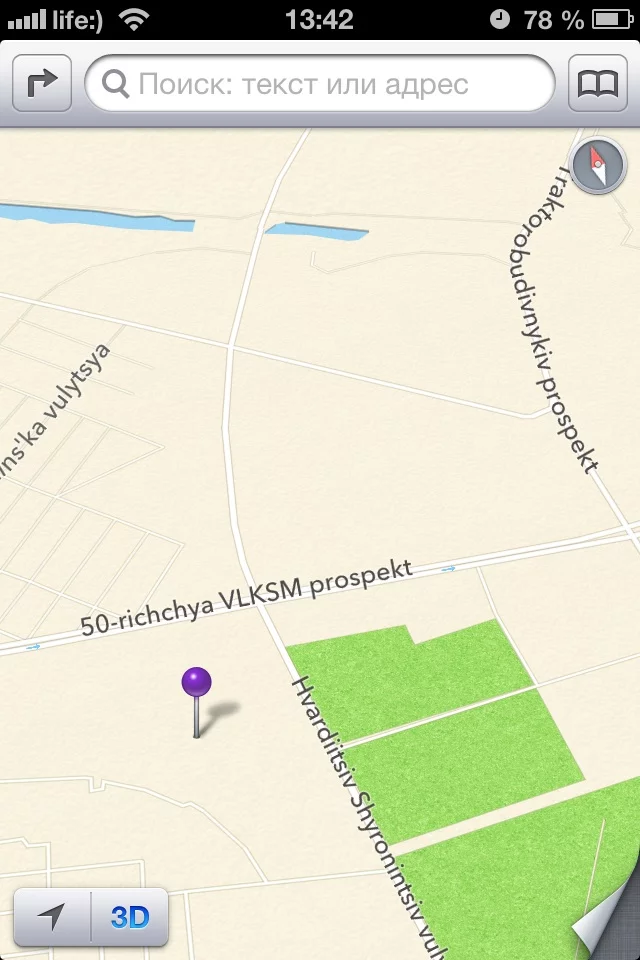Switch the map to 3D view
Image resolution: width=640 pixels, height=960 pixels.
pyautogui.click(x=130, y=916)
